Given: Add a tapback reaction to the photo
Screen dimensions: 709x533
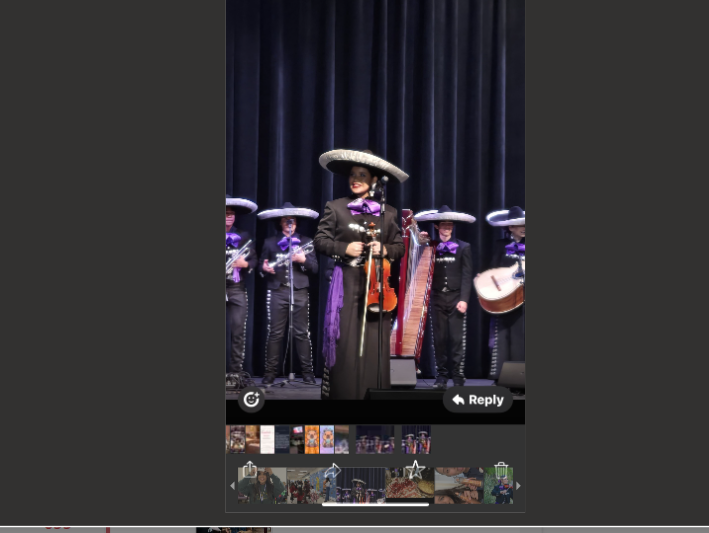Looking at the screenshot, I should [x=251, y=400].
